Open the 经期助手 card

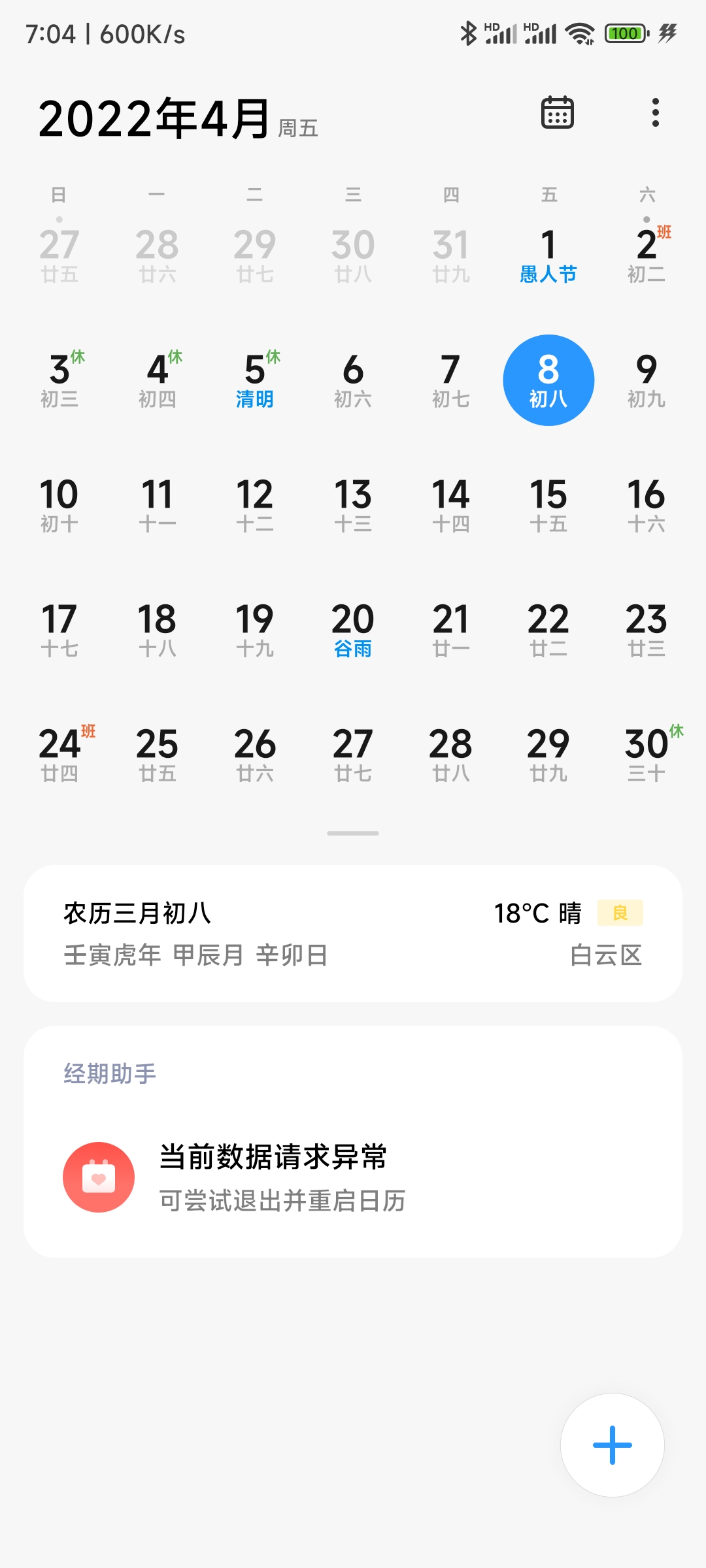(353, 1141)
